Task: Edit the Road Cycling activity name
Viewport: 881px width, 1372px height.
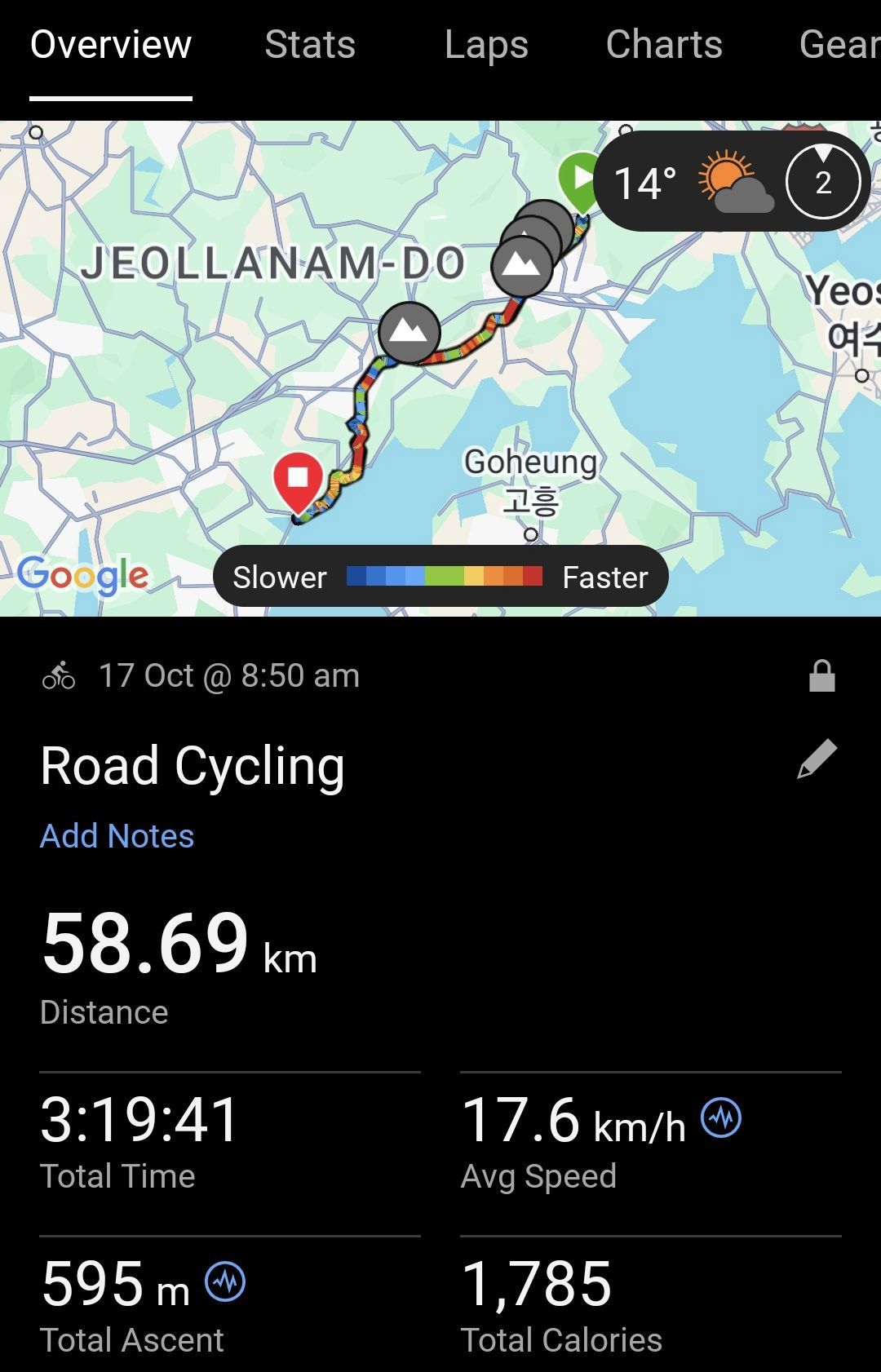Action: pyautogui.click(x=817, y=759)
